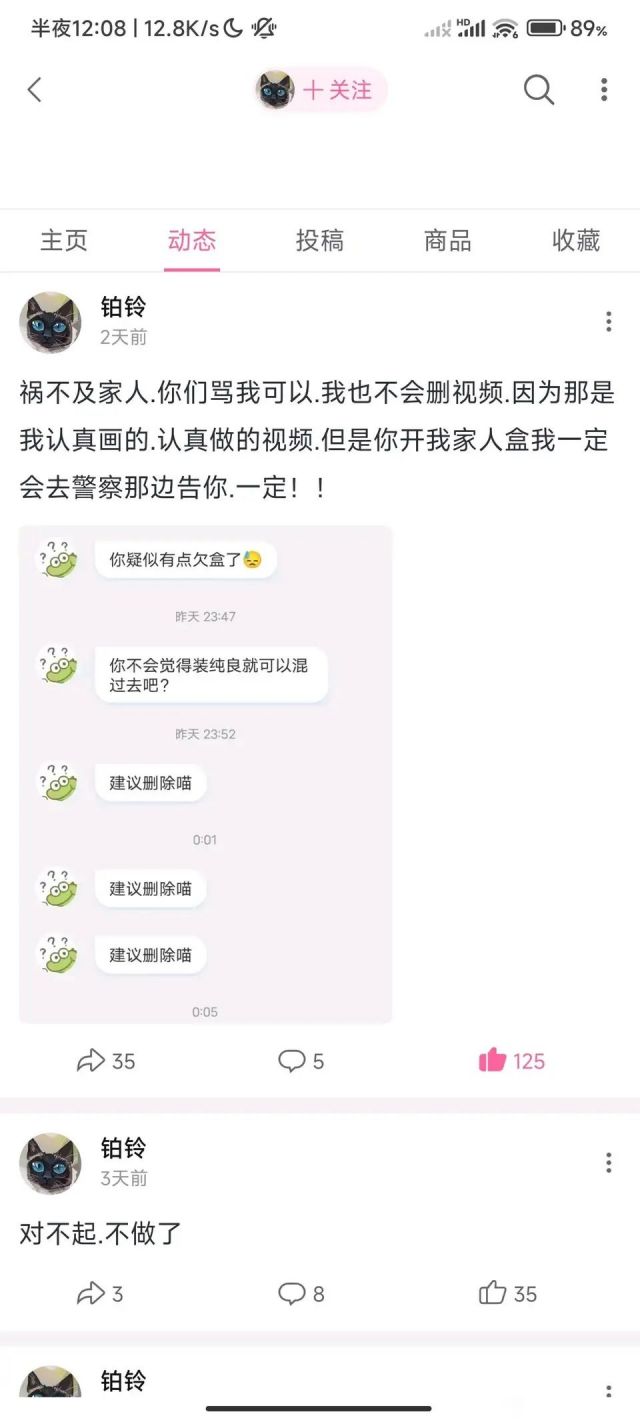Switch to the 投稿 tab
The width and height of the screenshot is (640, 1422).
pos(320,241)
